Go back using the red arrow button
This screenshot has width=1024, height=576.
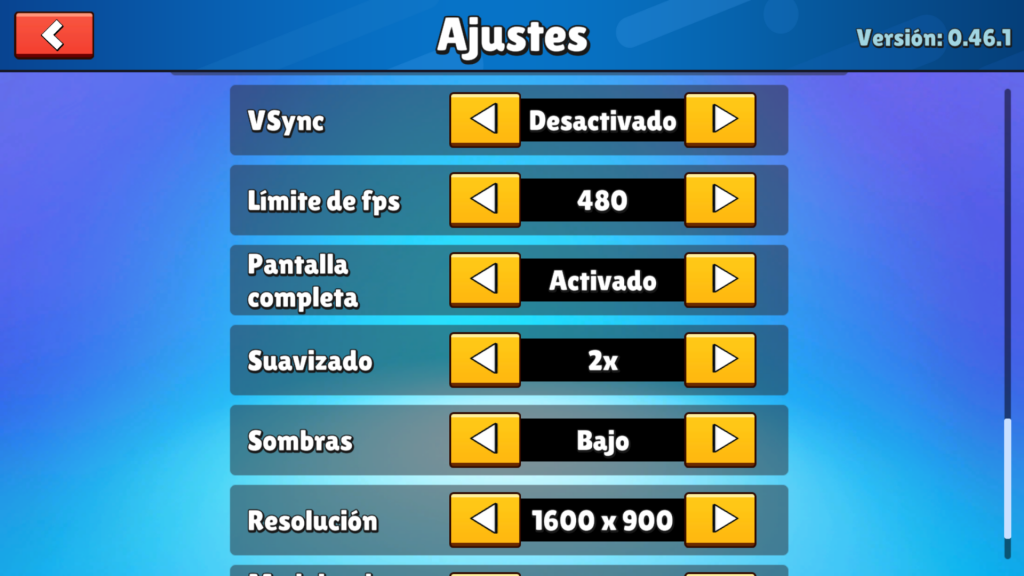point(54,36)
